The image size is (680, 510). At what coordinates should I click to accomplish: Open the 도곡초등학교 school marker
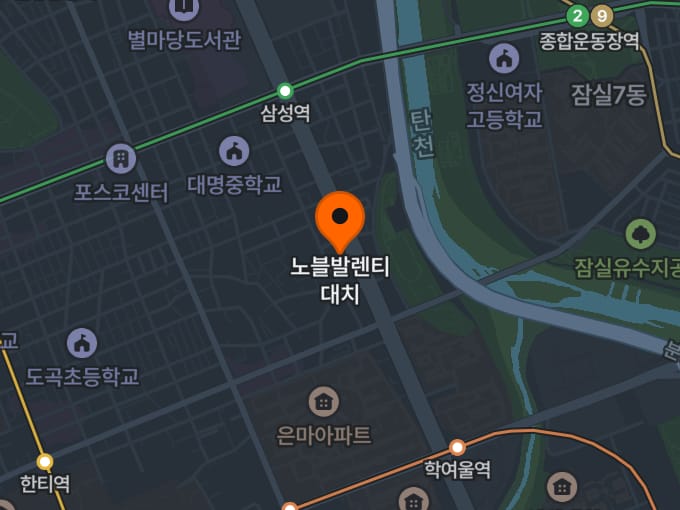pos(82,343)
